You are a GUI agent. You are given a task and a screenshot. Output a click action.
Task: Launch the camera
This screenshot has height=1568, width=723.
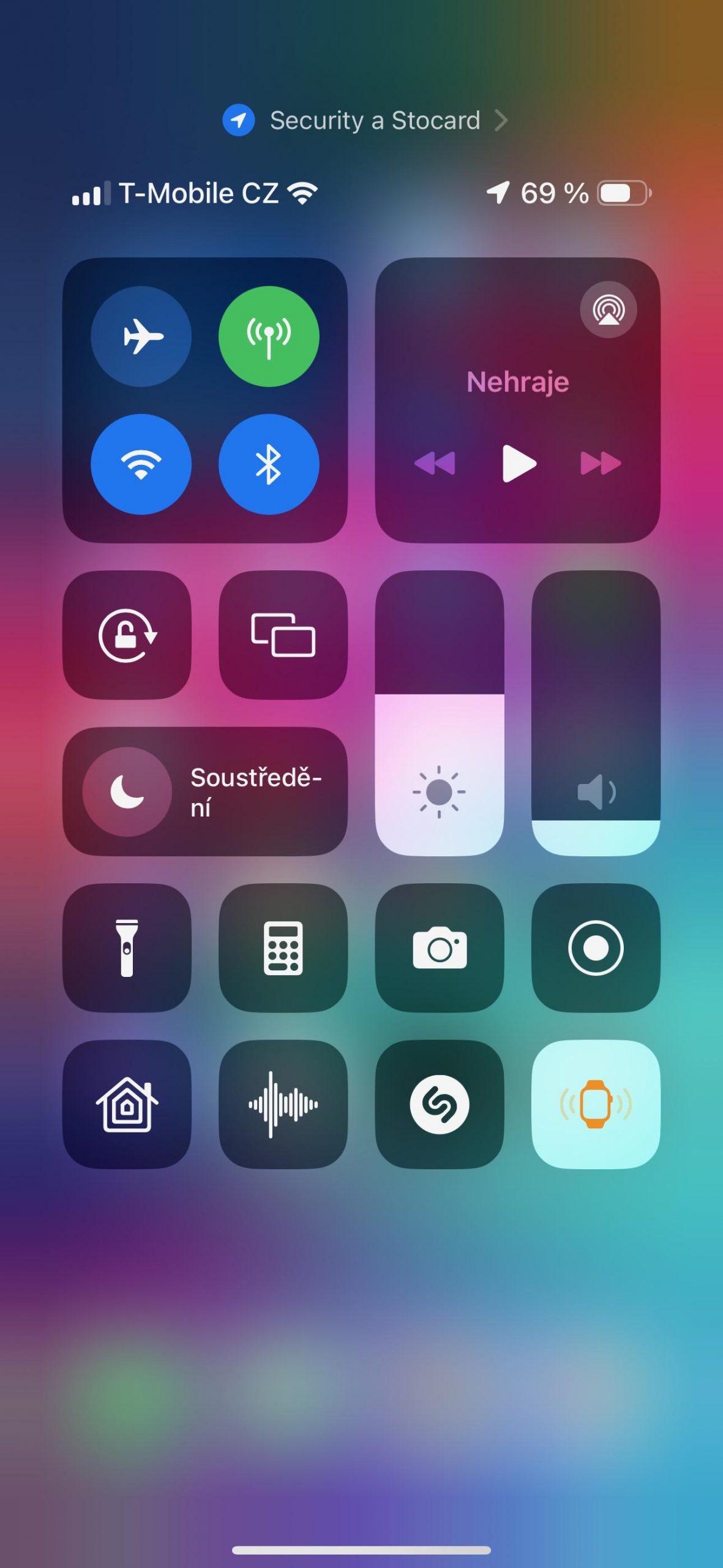(x=440, y=948)
